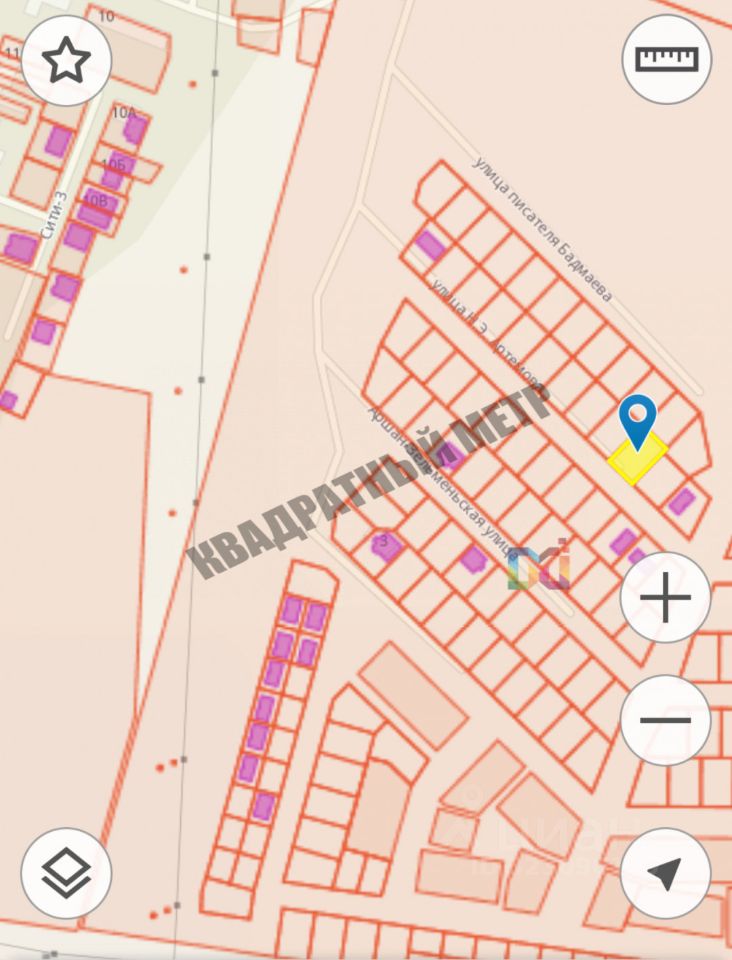Zoom in with the plus button
Viewport: 732px width, 960px height.
tap(665, 598)
